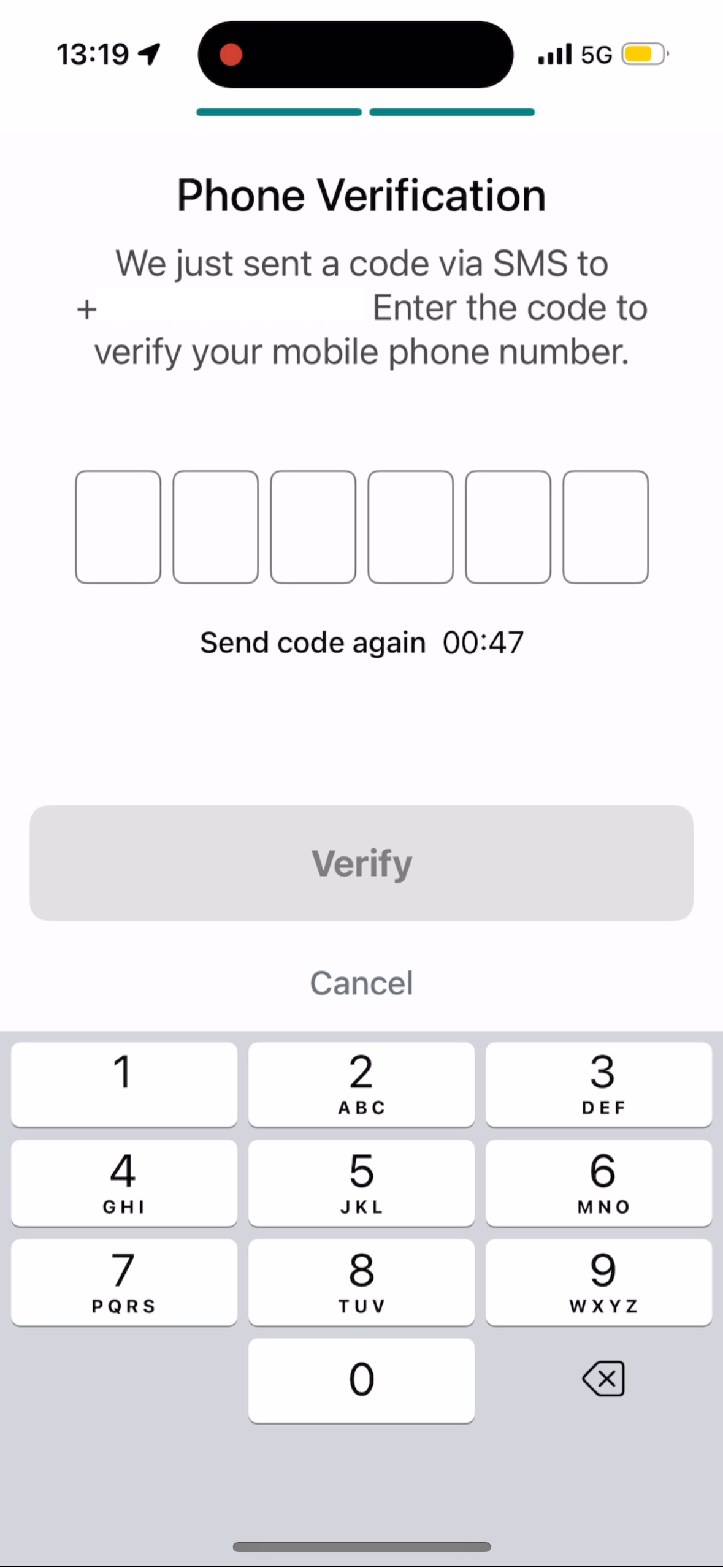The image size is (723, 1568).
Task: Enter digit 5 on the keypad
Action: click(361, 1182)
